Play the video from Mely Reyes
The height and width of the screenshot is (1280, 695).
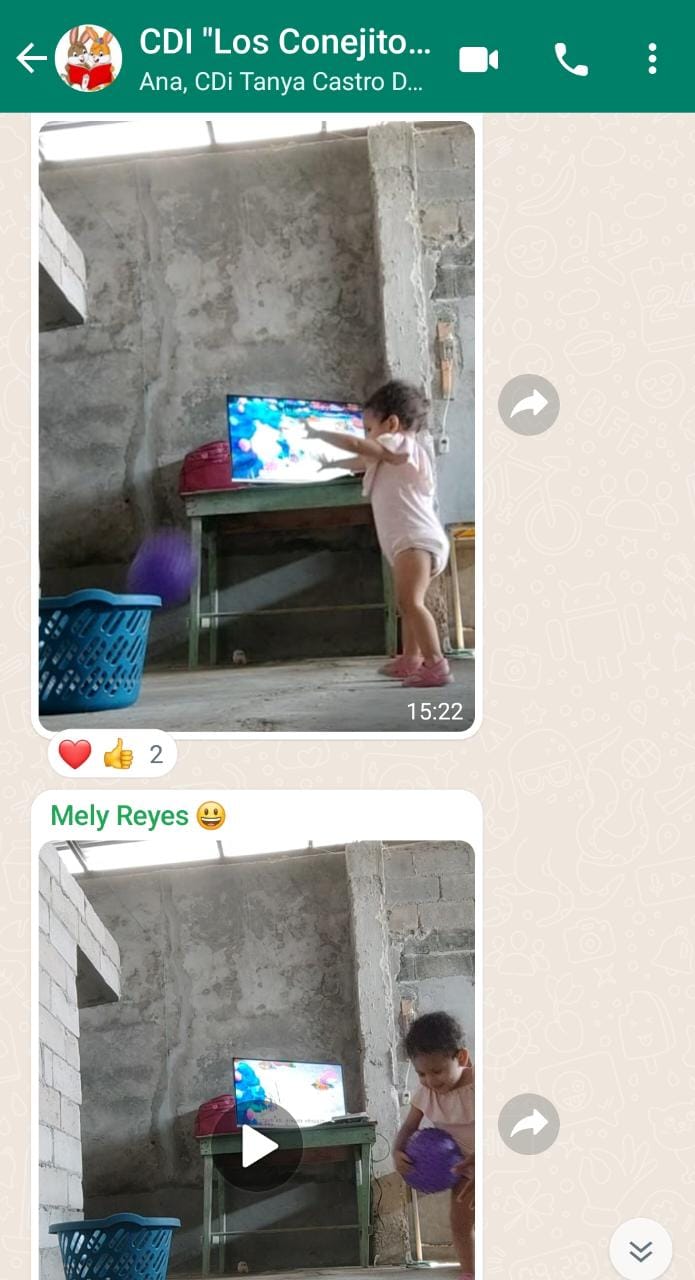tap(257, 1146)
